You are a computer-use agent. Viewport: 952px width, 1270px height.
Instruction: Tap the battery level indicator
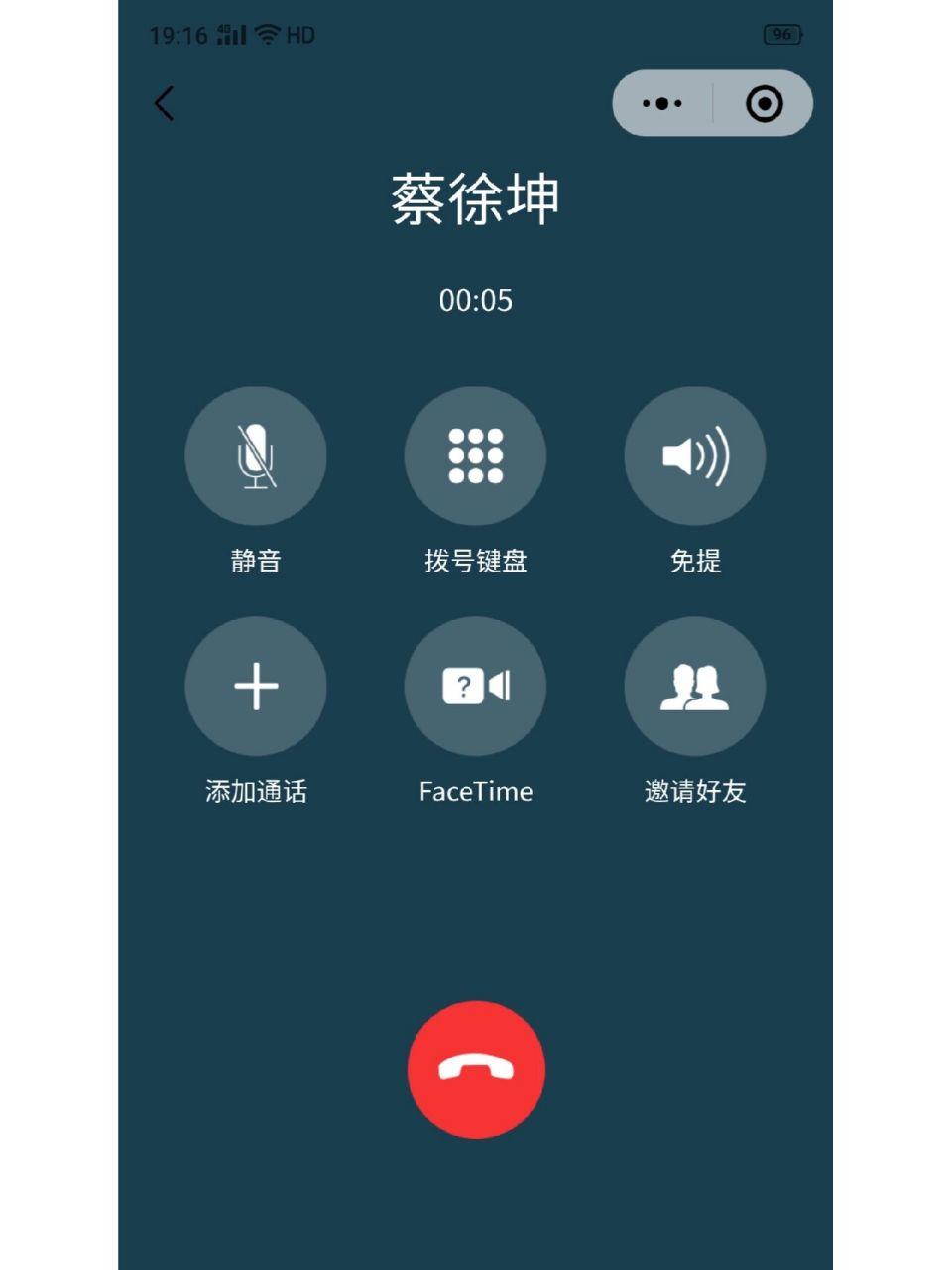780,33
